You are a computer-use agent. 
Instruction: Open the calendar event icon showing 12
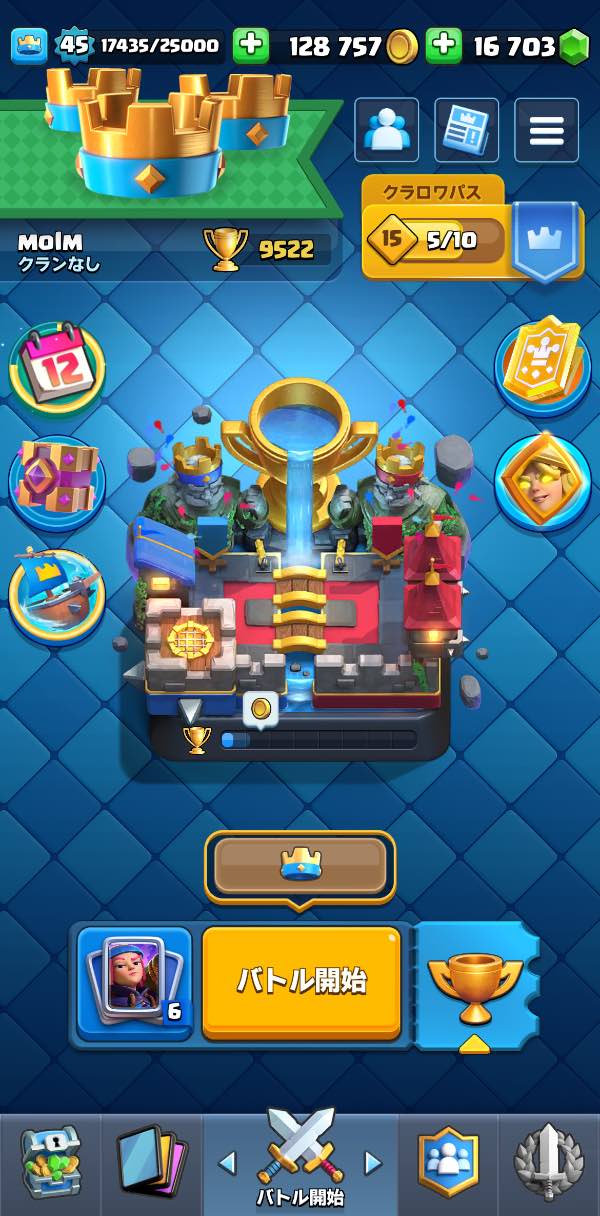point(56,367)
